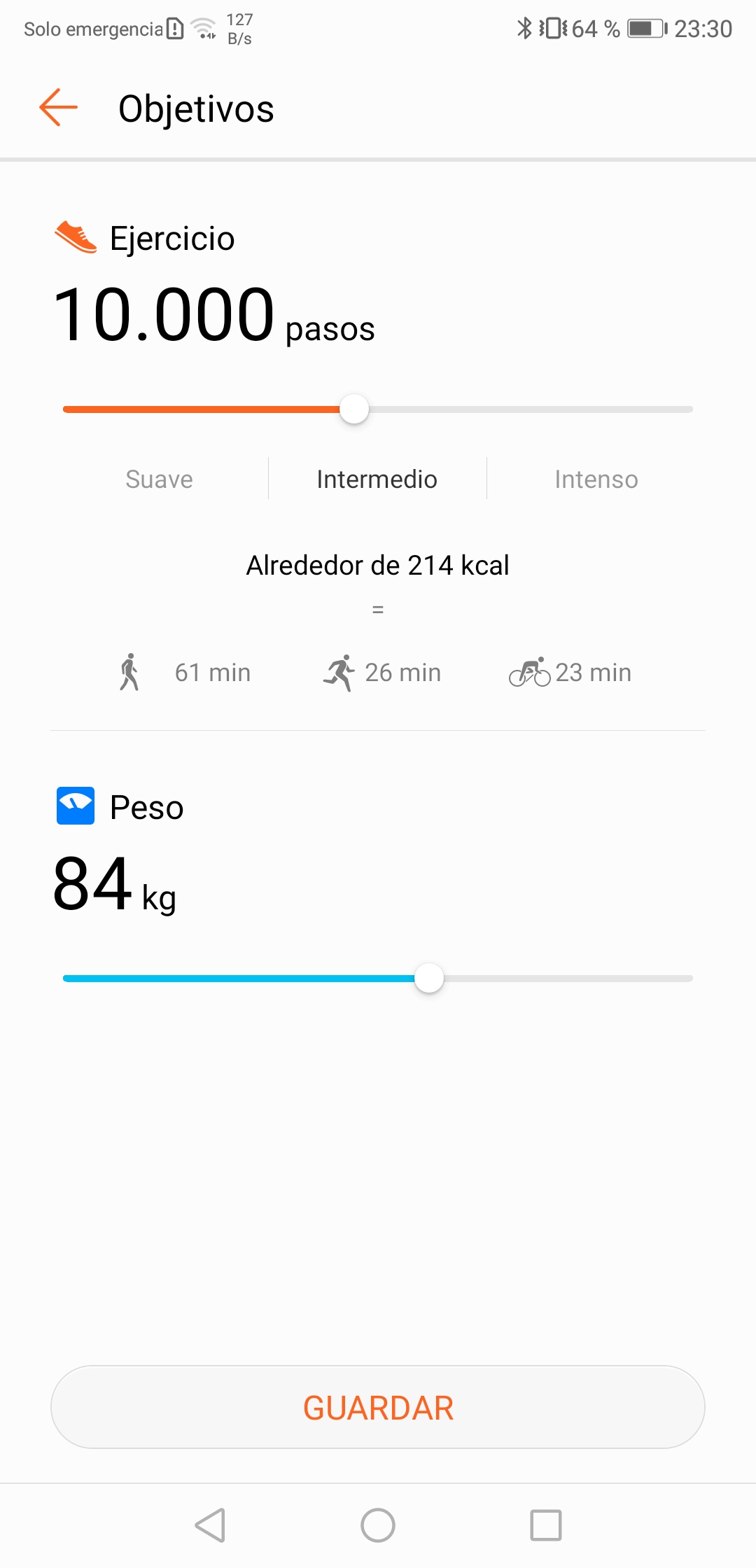This screenshot has width=756, height=1568.
Task: Choose the Intermedio exercise level
Action: tap(377, 479)
